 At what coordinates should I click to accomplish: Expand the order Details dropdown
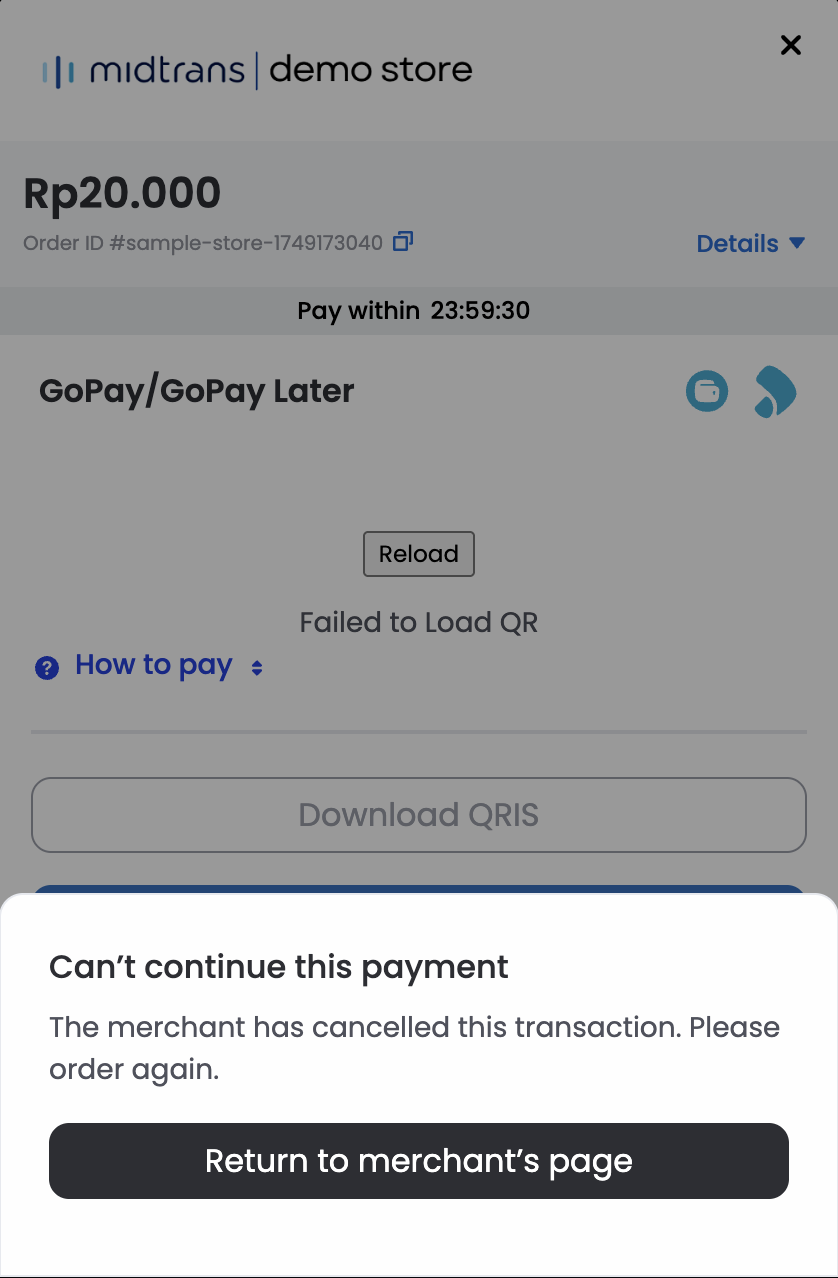[x=750, y=244]
